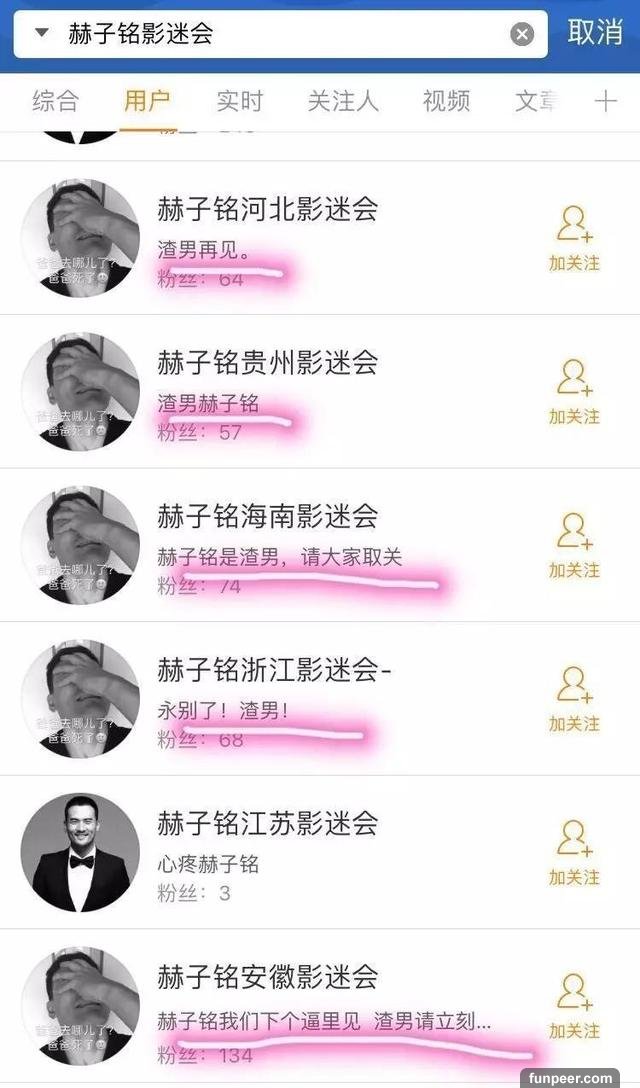
Task: Follow 赫子铭安徽影迷会 with 加关注
Action: pyautogui.click(x=574, y=1006)
